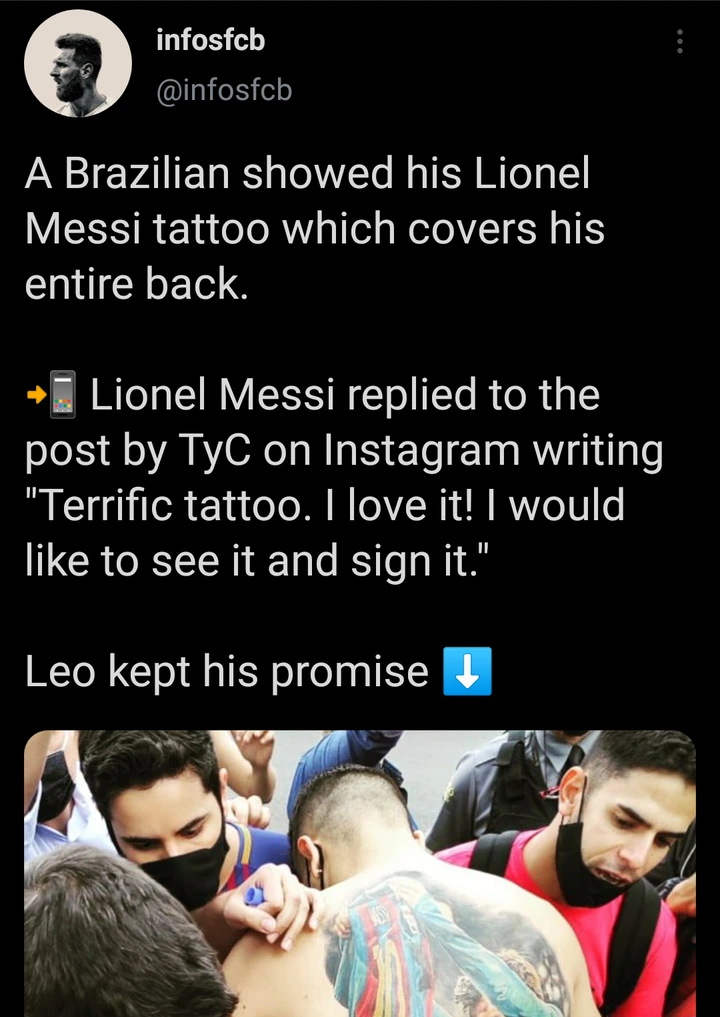720x1017 pixels.
Task: Open the infosfcb profile picture
Action: coord(78,64)
